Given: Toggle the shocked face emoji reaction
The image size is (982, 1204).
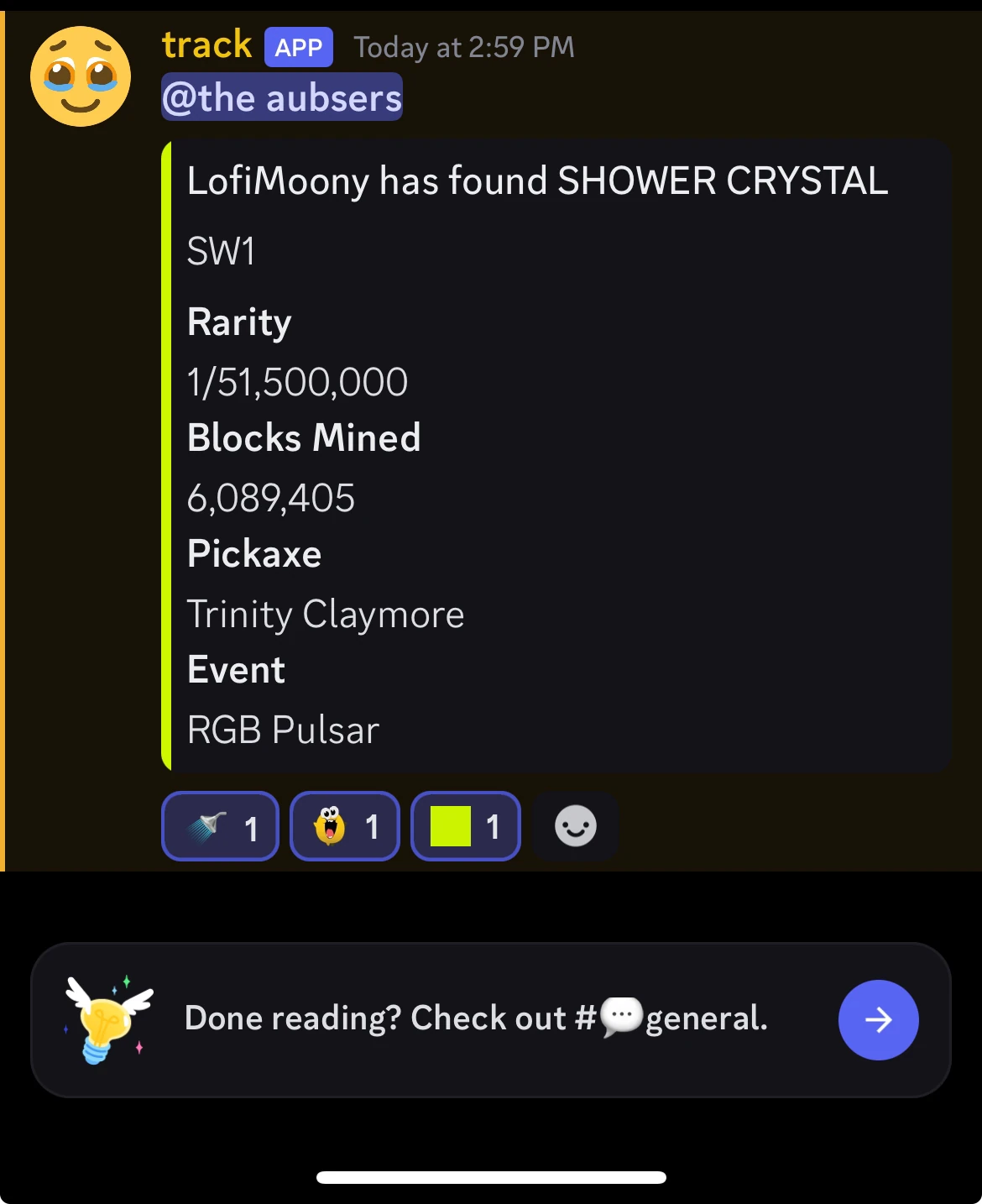Looking at the screenshot, I should click(345, 827).
